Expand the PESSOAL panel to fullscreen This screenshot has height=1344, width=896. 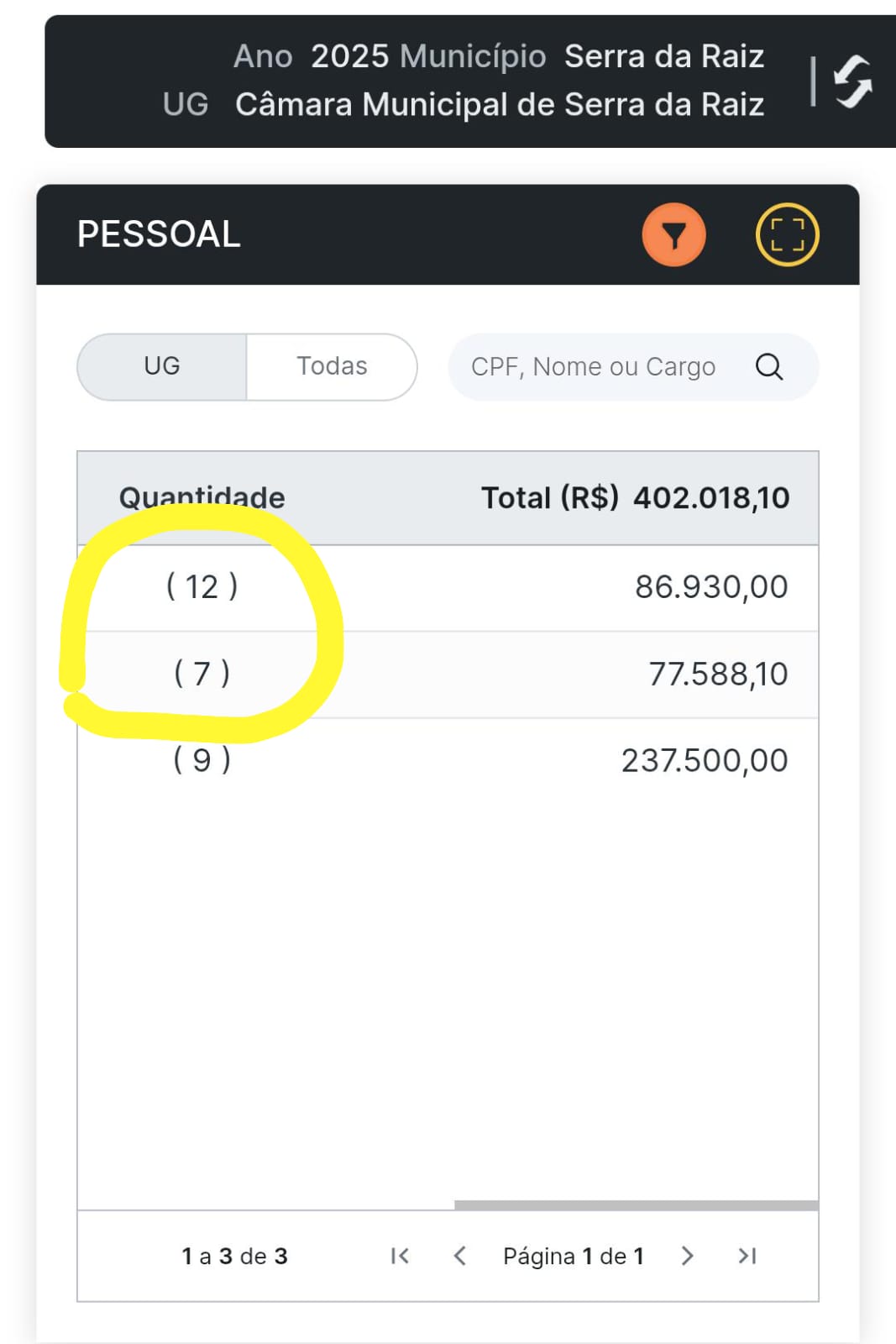click(787, 235)
